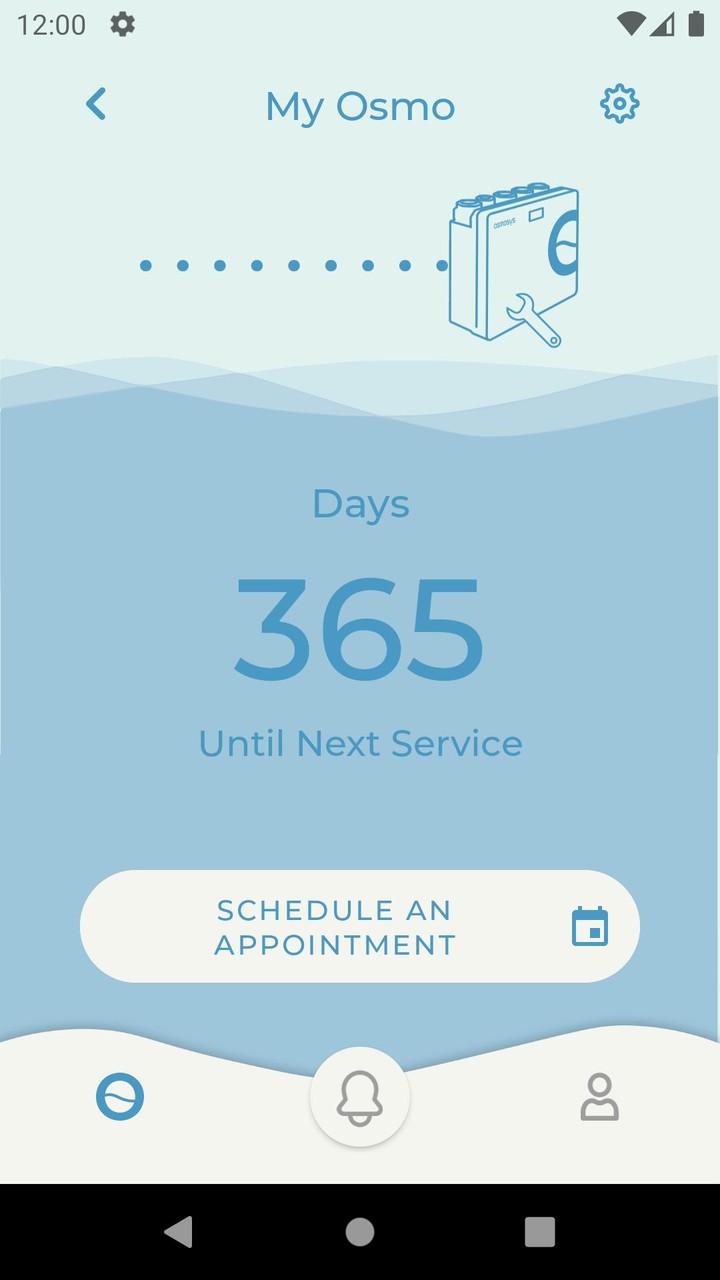
Task: Tap the system home button
Action: [360, 1232]
